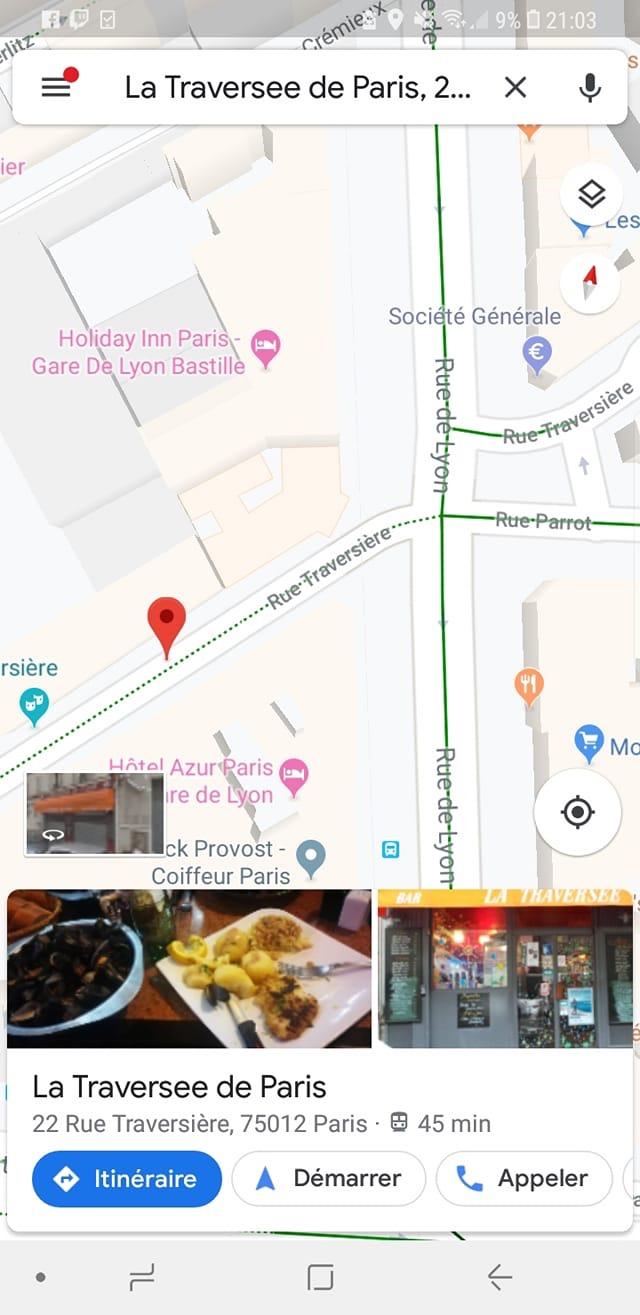The width and height of the screenshot is (640, 1315).
Task: Start voice search with the microphone
Action: (x=591, y=87)
